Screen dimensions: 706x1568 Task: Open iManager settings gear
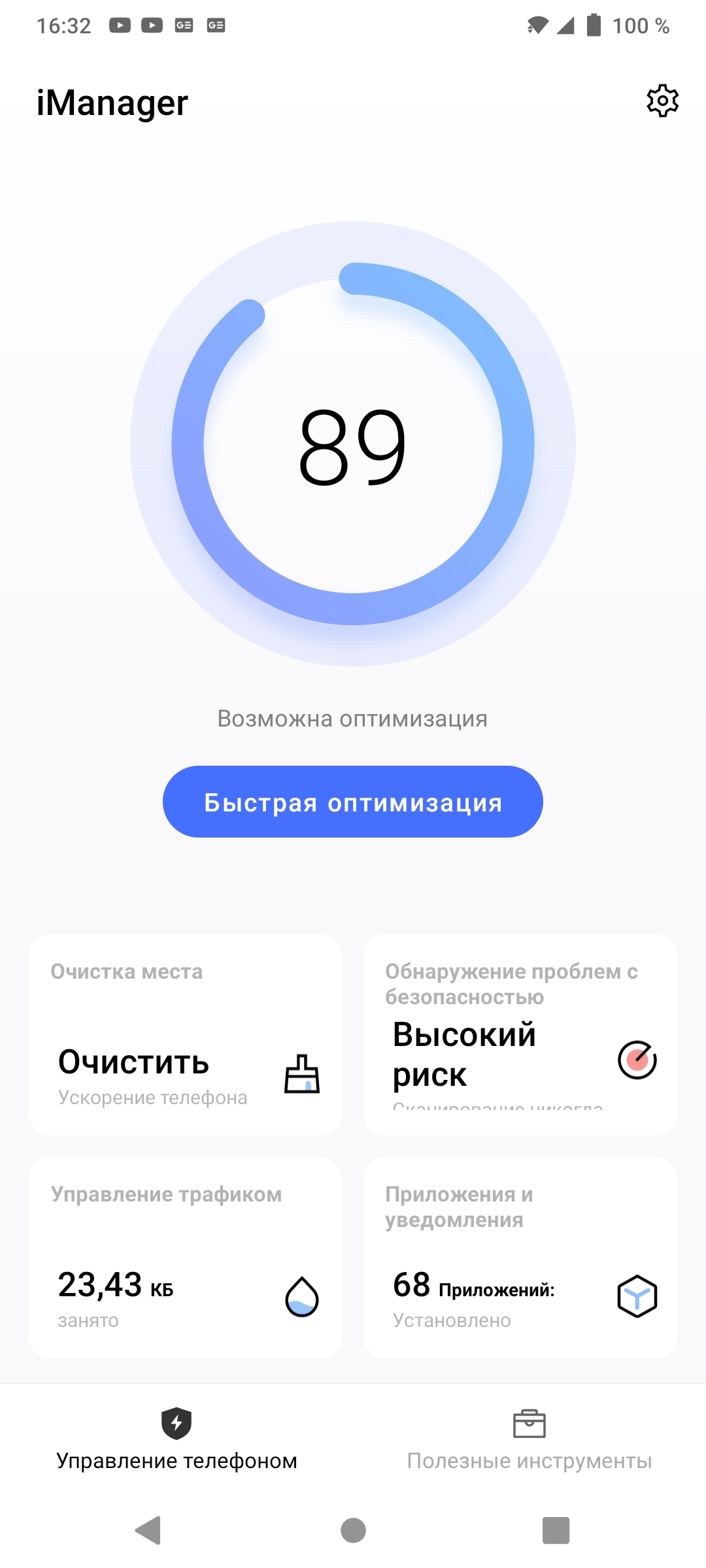(x=662, y=101)
